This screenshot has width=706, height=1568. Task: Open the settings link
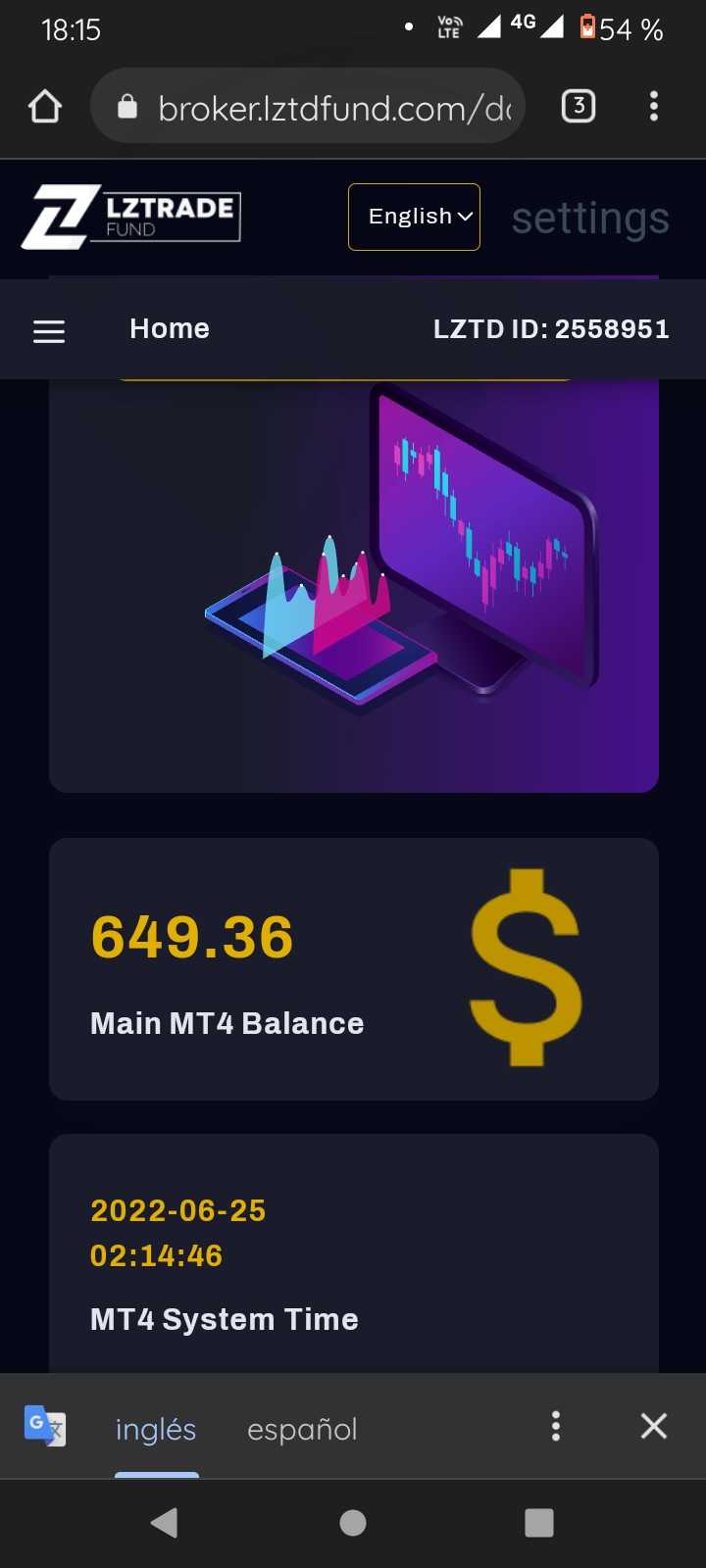(590, 218)
